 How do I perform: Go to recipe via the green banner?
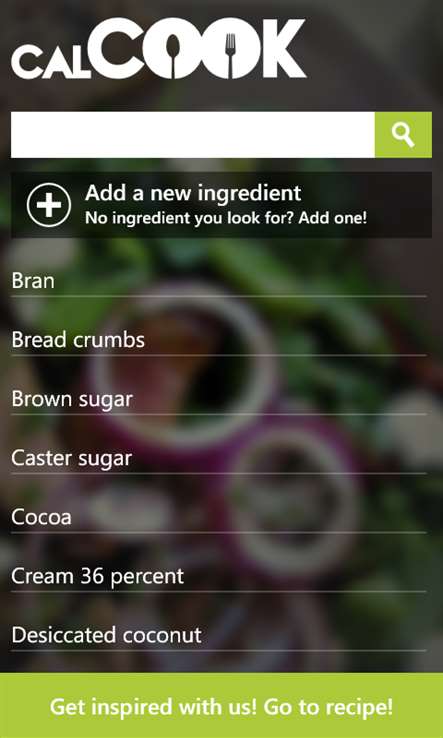tap(221, 706)
